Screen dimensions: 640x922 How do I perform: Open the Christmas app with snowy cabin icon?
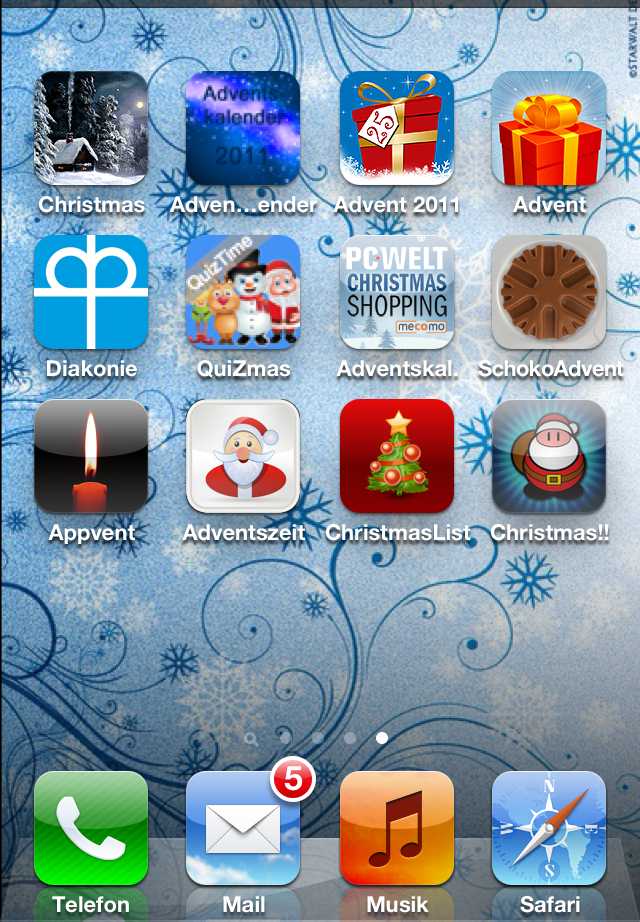[x=91, y=128]
